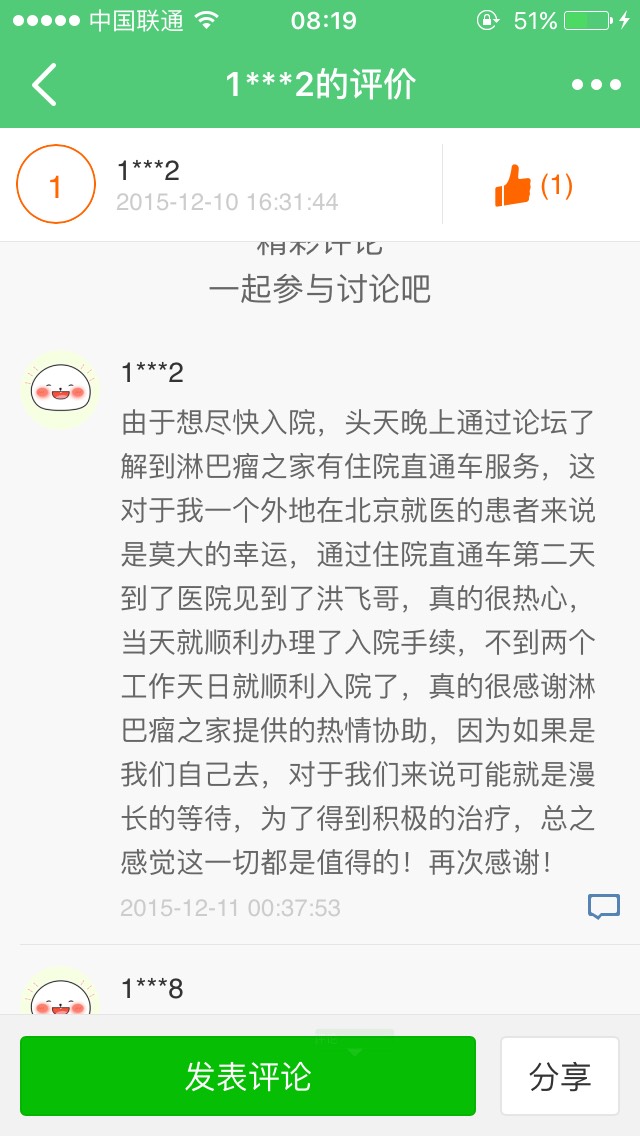Go back using the header arrow
The height and width of the screenshot is (1136, 640).
[x=44, y=85]
